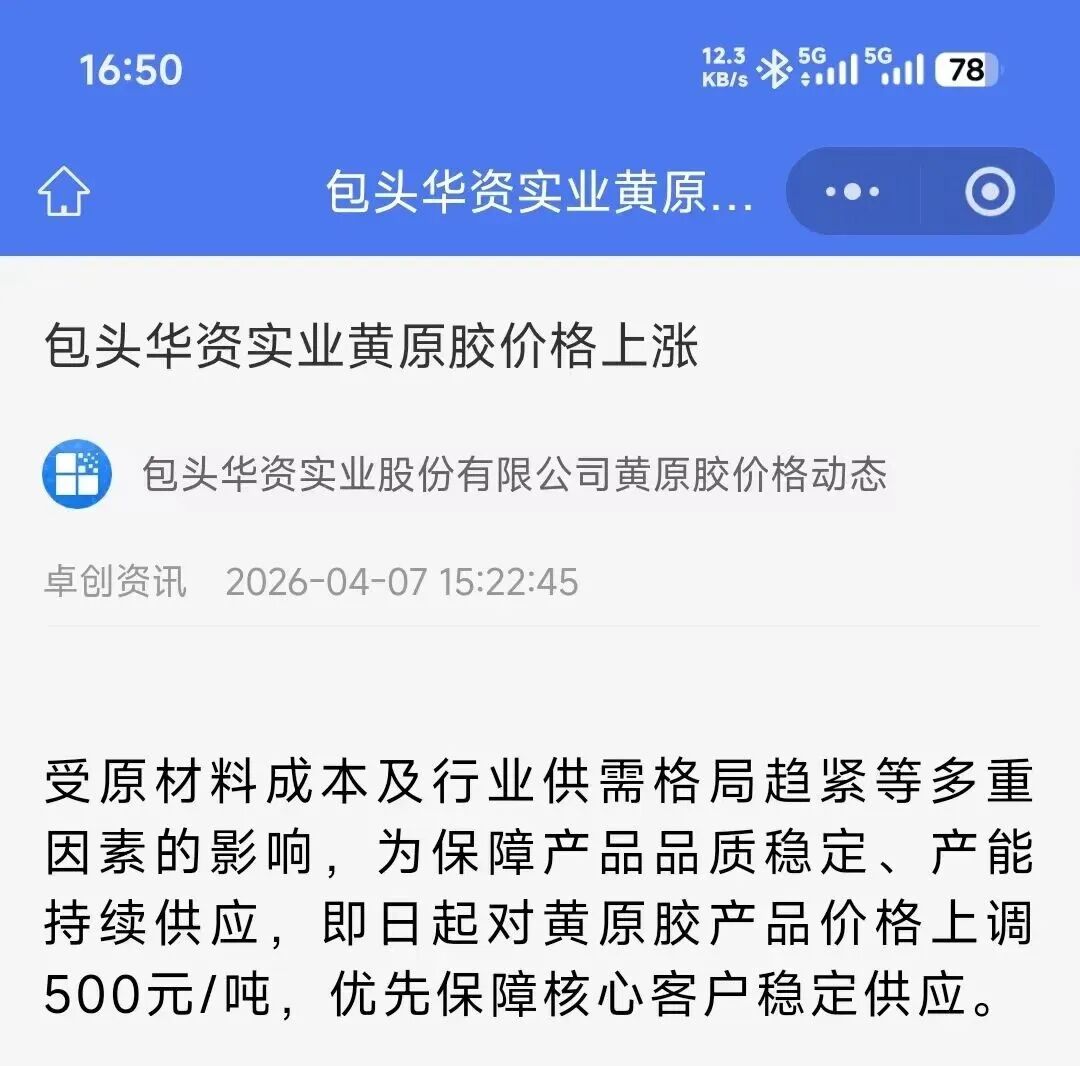Go to the mini program home page
This screenshot has height=1066, width=1080.
[64, 191]
